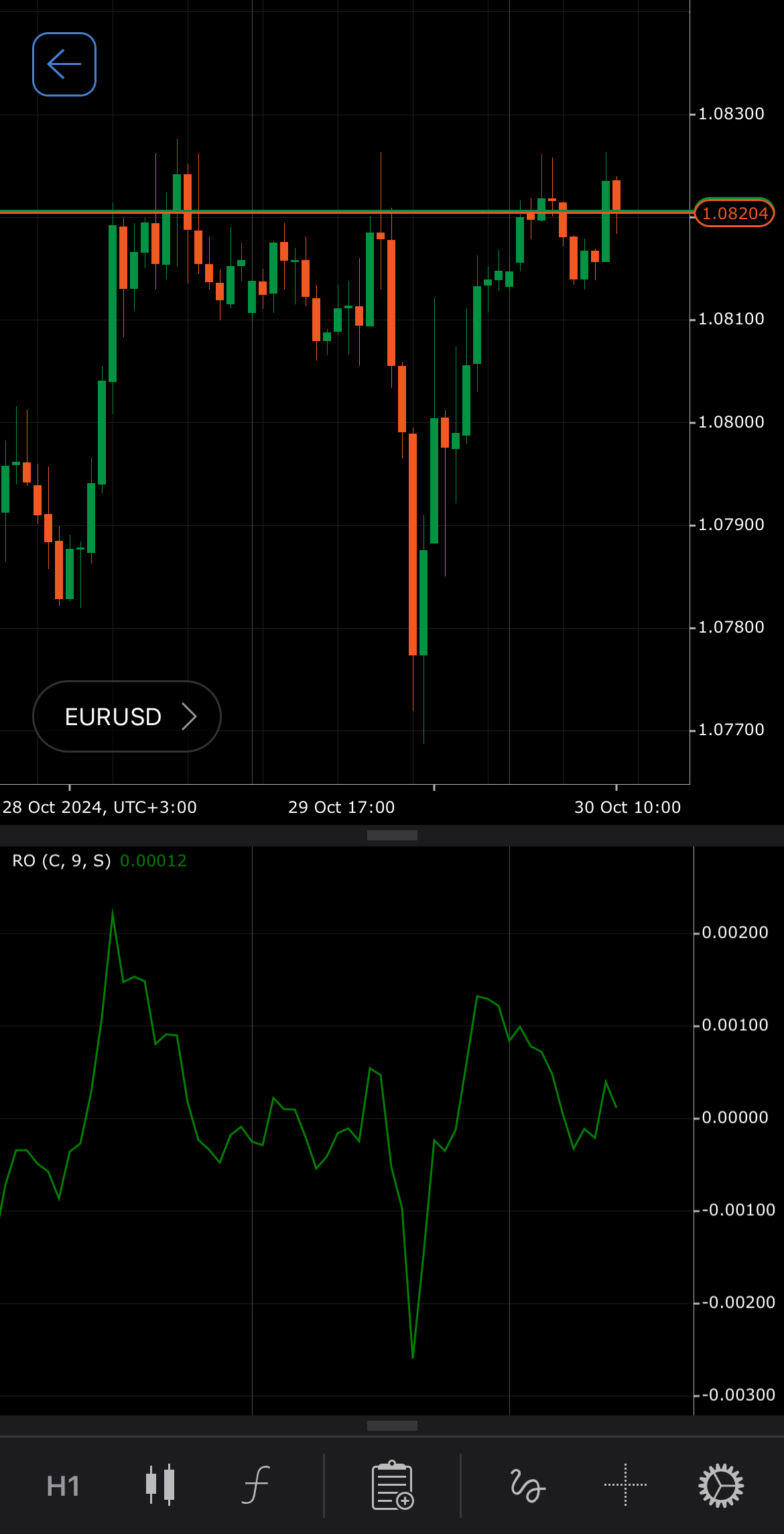Open chart settings gear
This screenshot has height=1534, width=784.
[x=721, y=1485]
